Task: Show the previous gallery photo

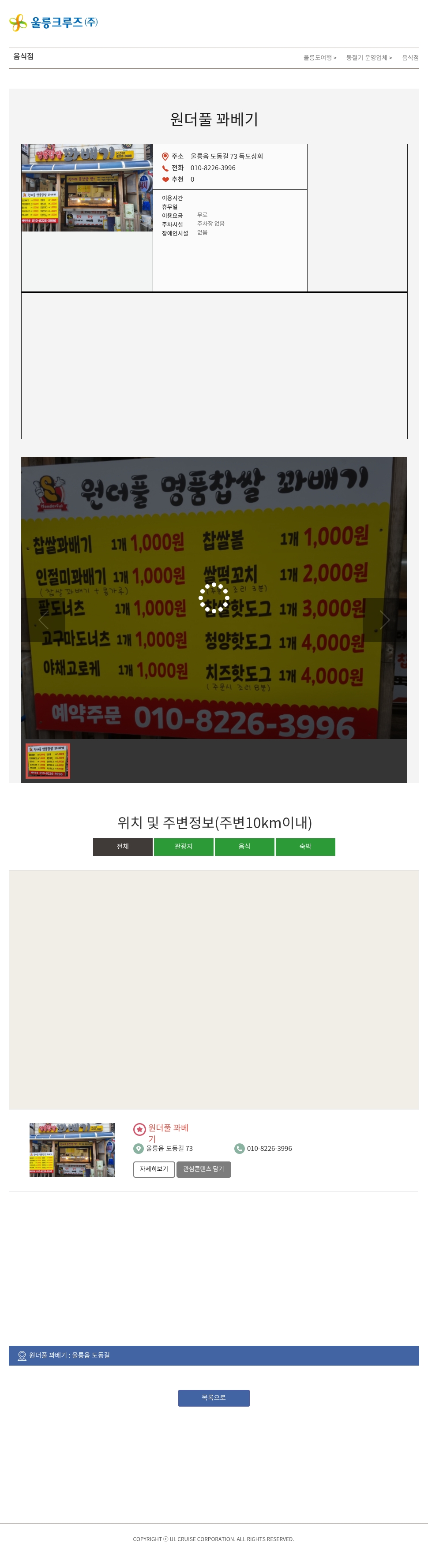Action: pos(43,620)
